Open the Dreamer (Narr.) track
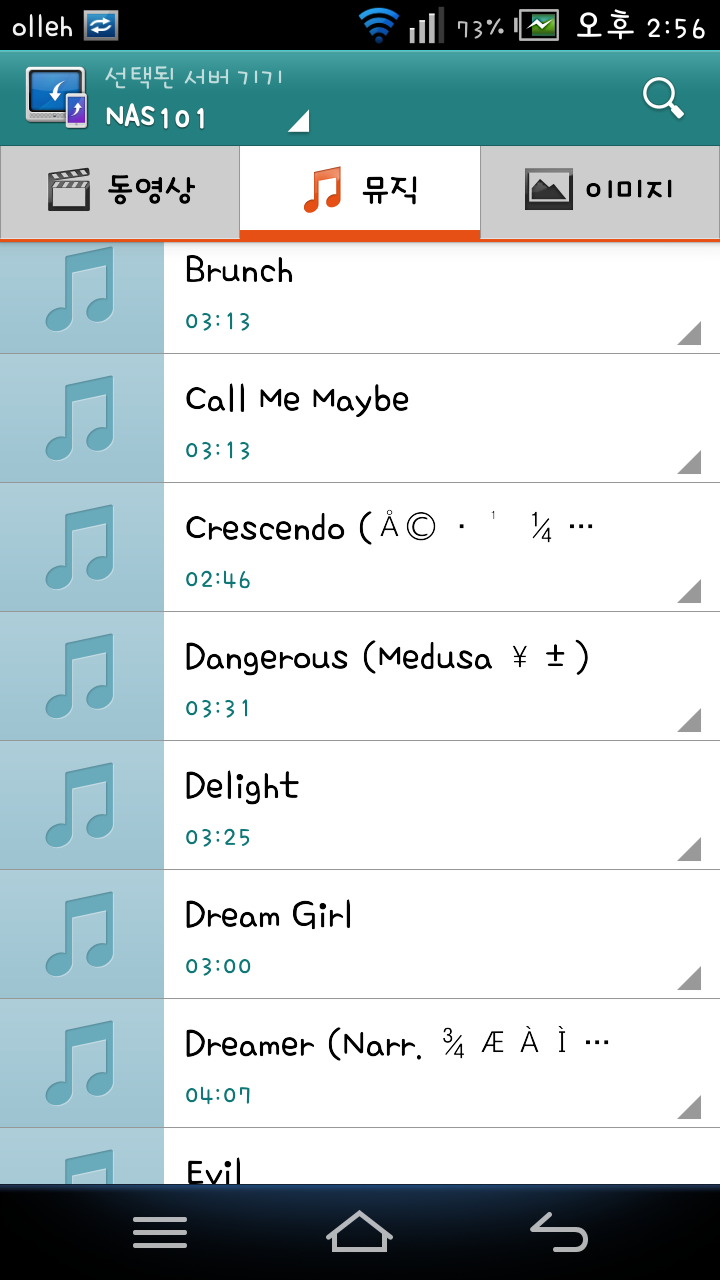The height and width of the screenshot is (1280, 720). pos(360,1063)
